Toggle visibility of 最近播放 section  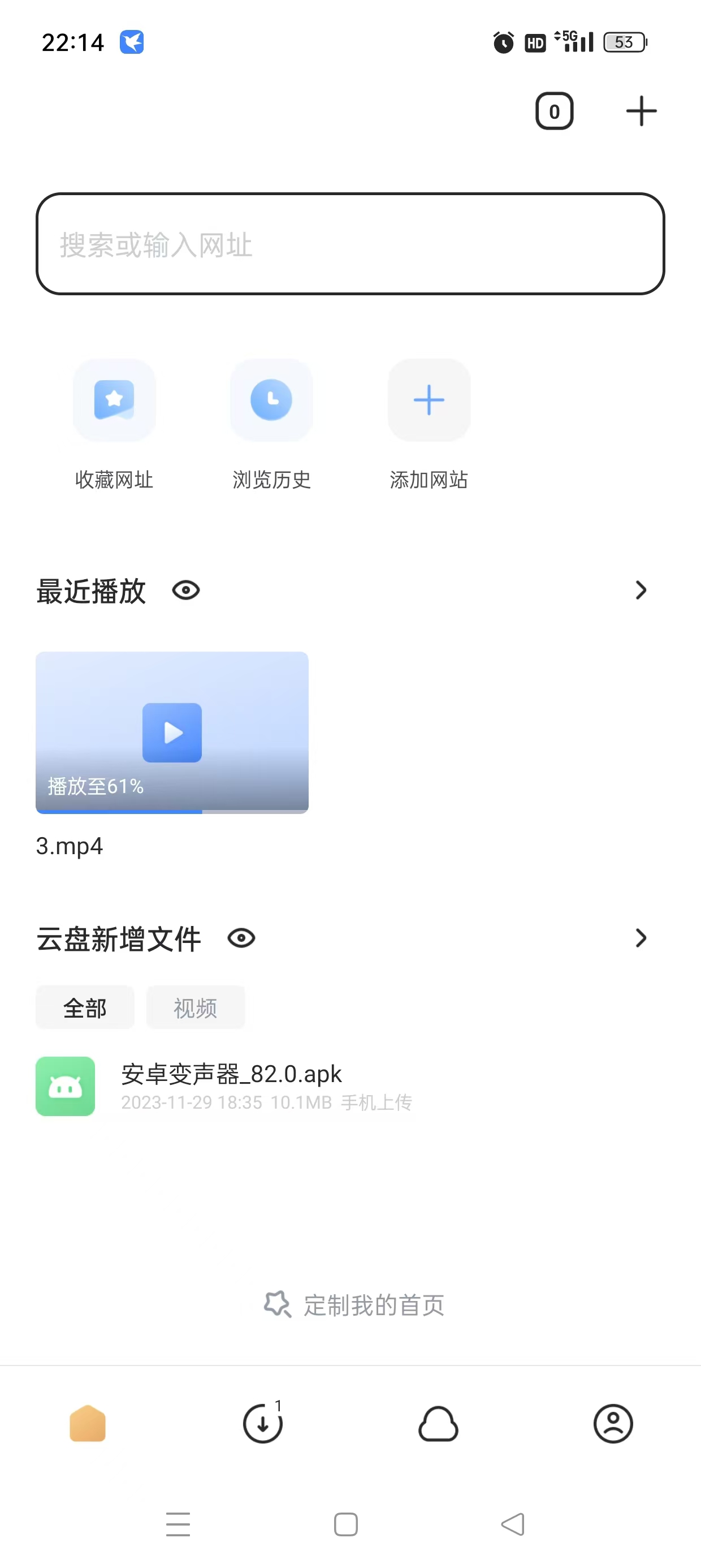point(185,590)
